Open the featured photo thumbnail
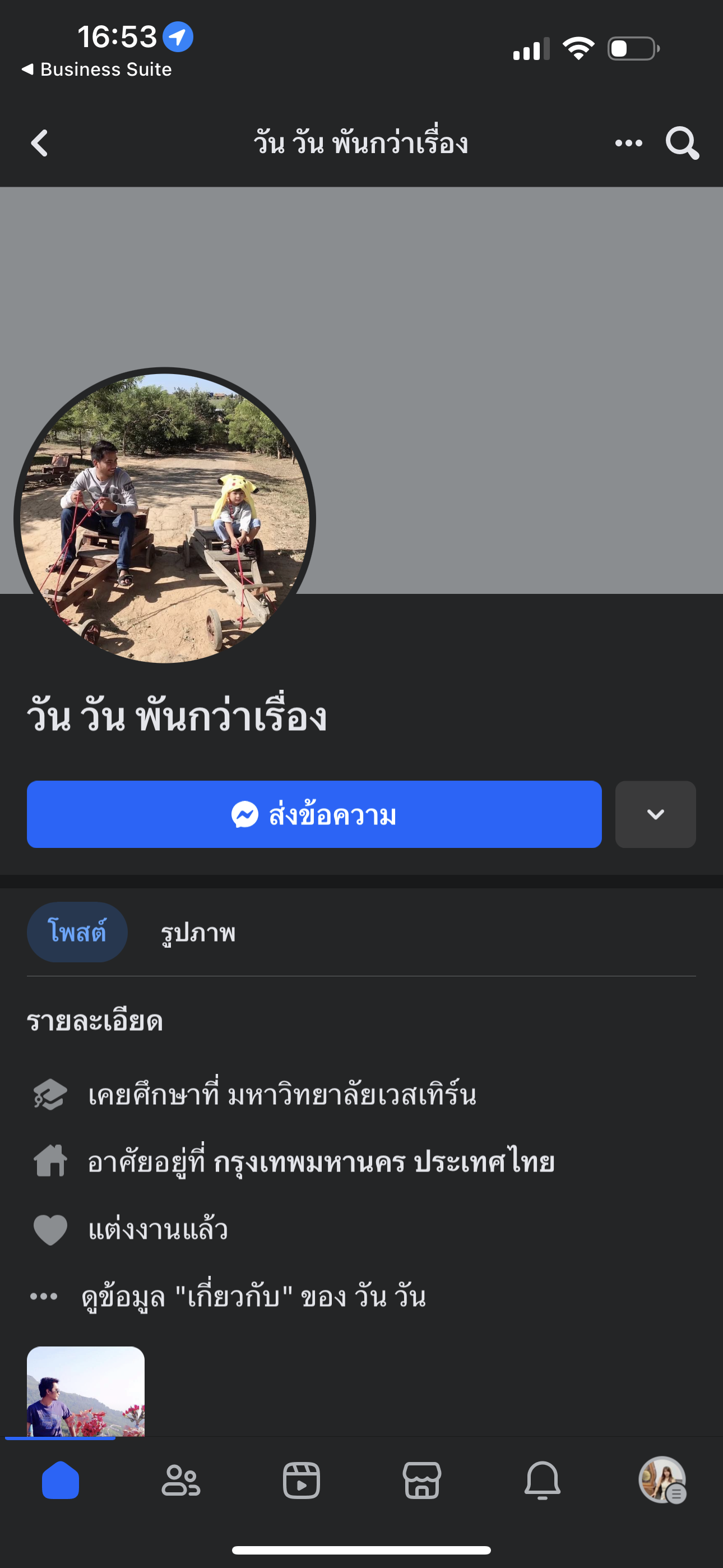Screen dimensions: 723x1568 (86, 1391)
